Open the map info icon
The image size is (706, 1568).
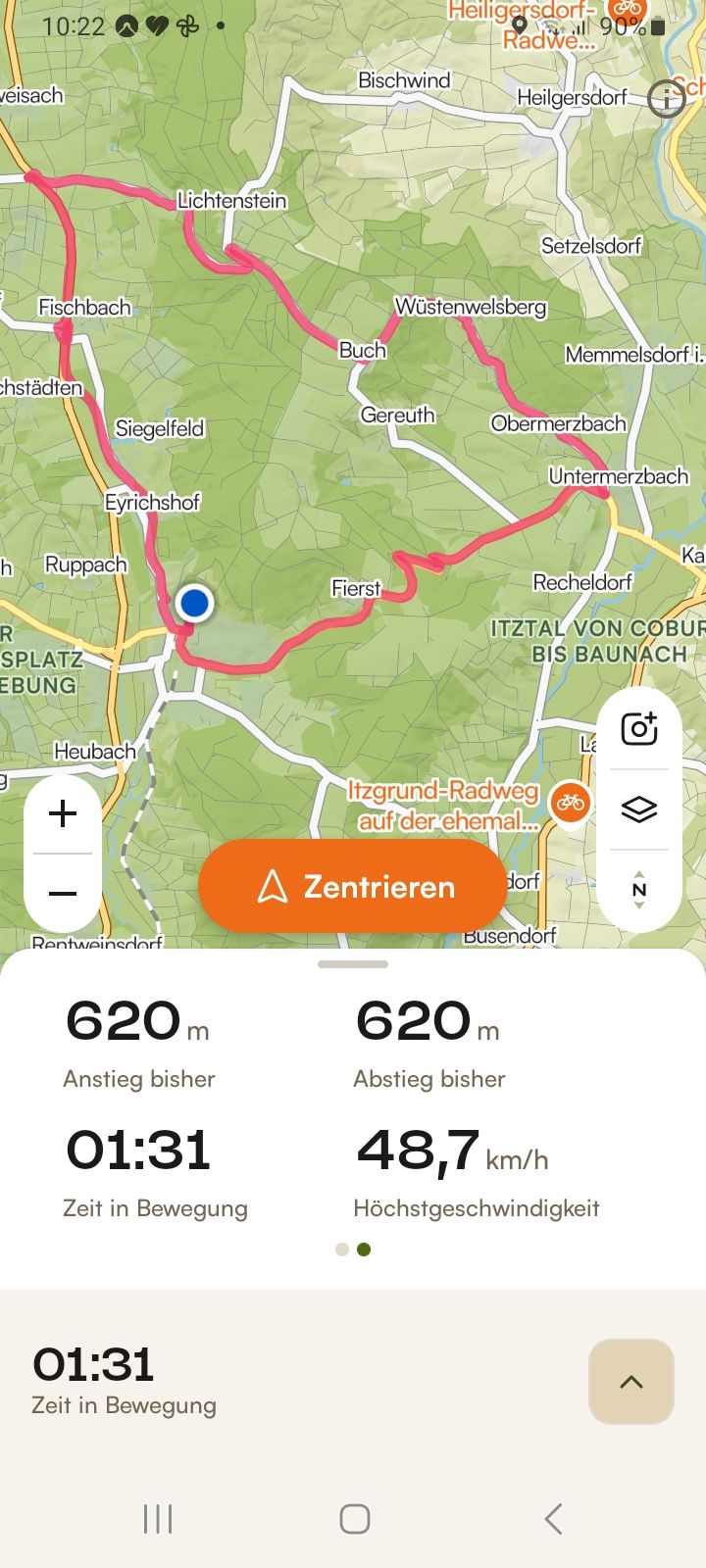[667, 98]
